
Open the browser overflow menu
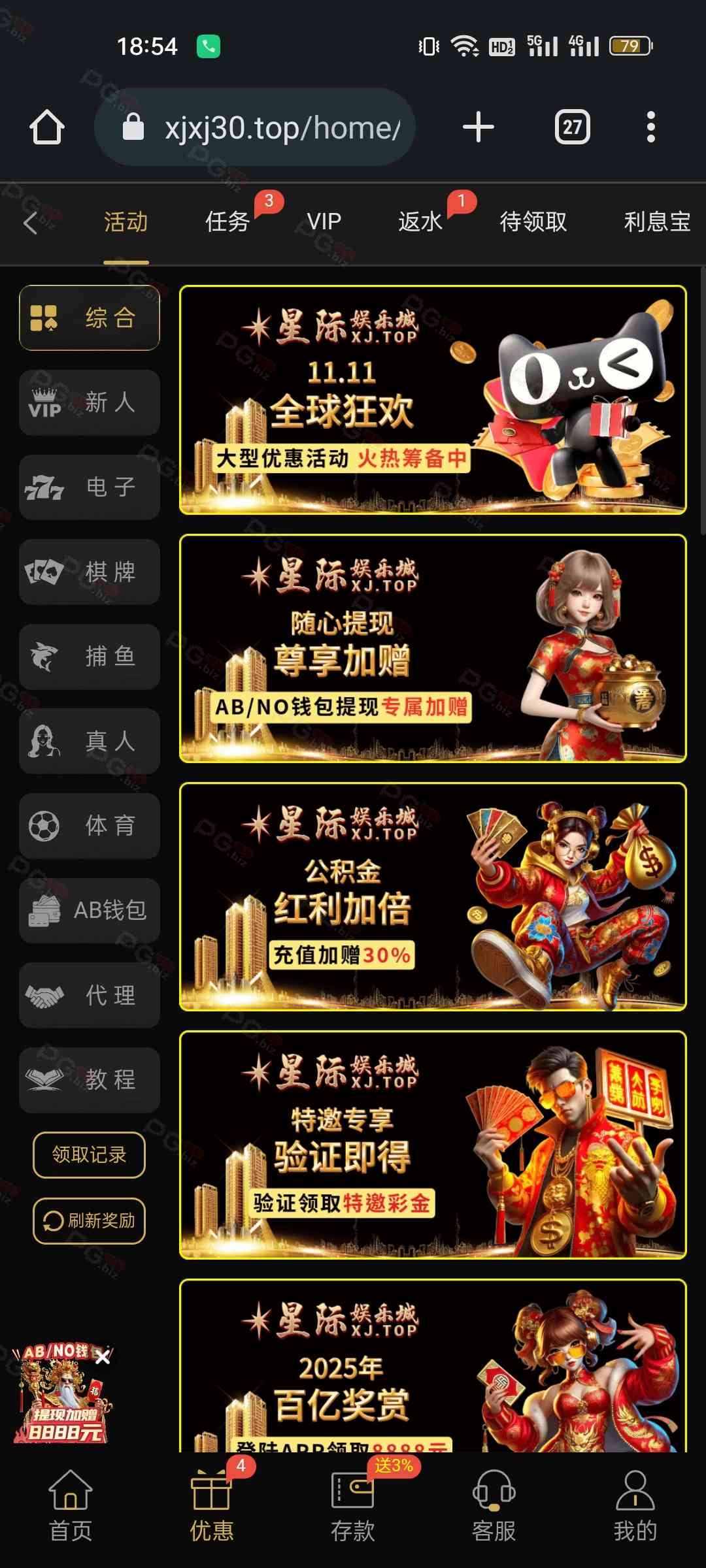[x=650, y=127]
